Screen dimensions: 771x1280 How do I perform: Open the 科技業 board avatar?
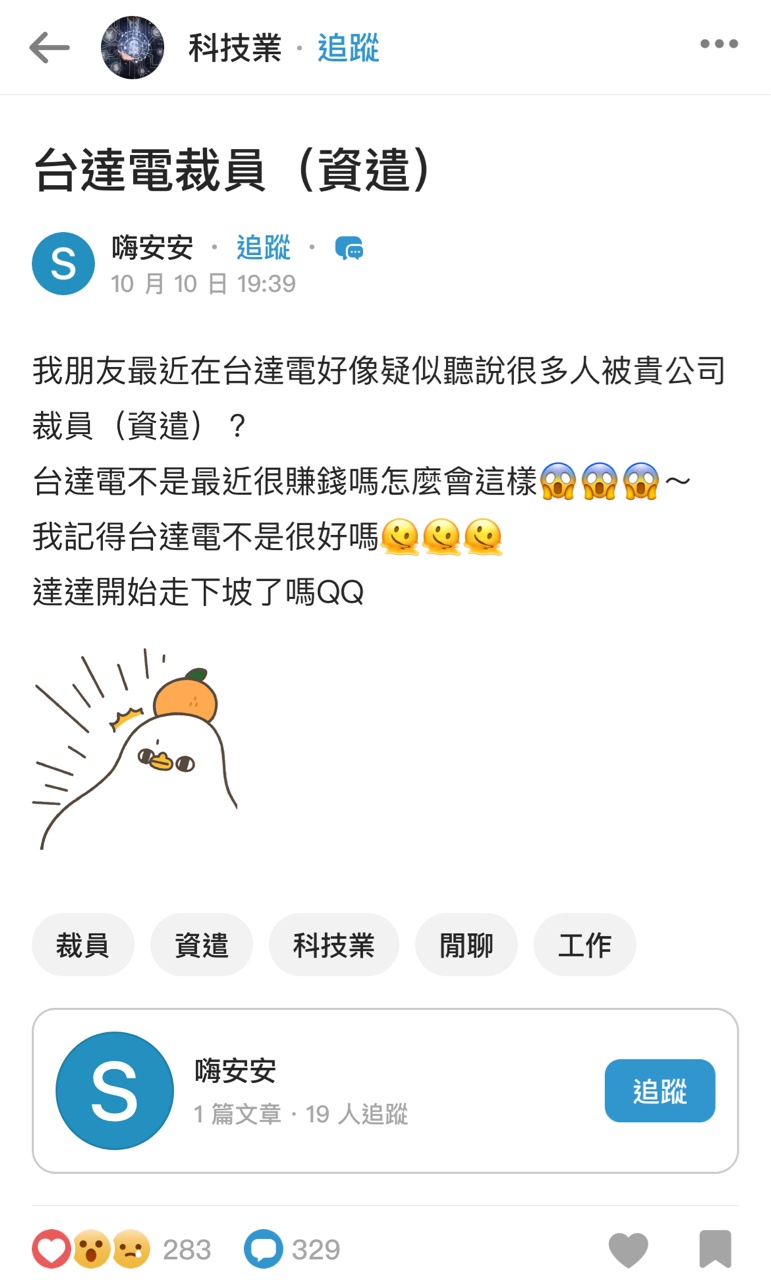click(132, 47)
